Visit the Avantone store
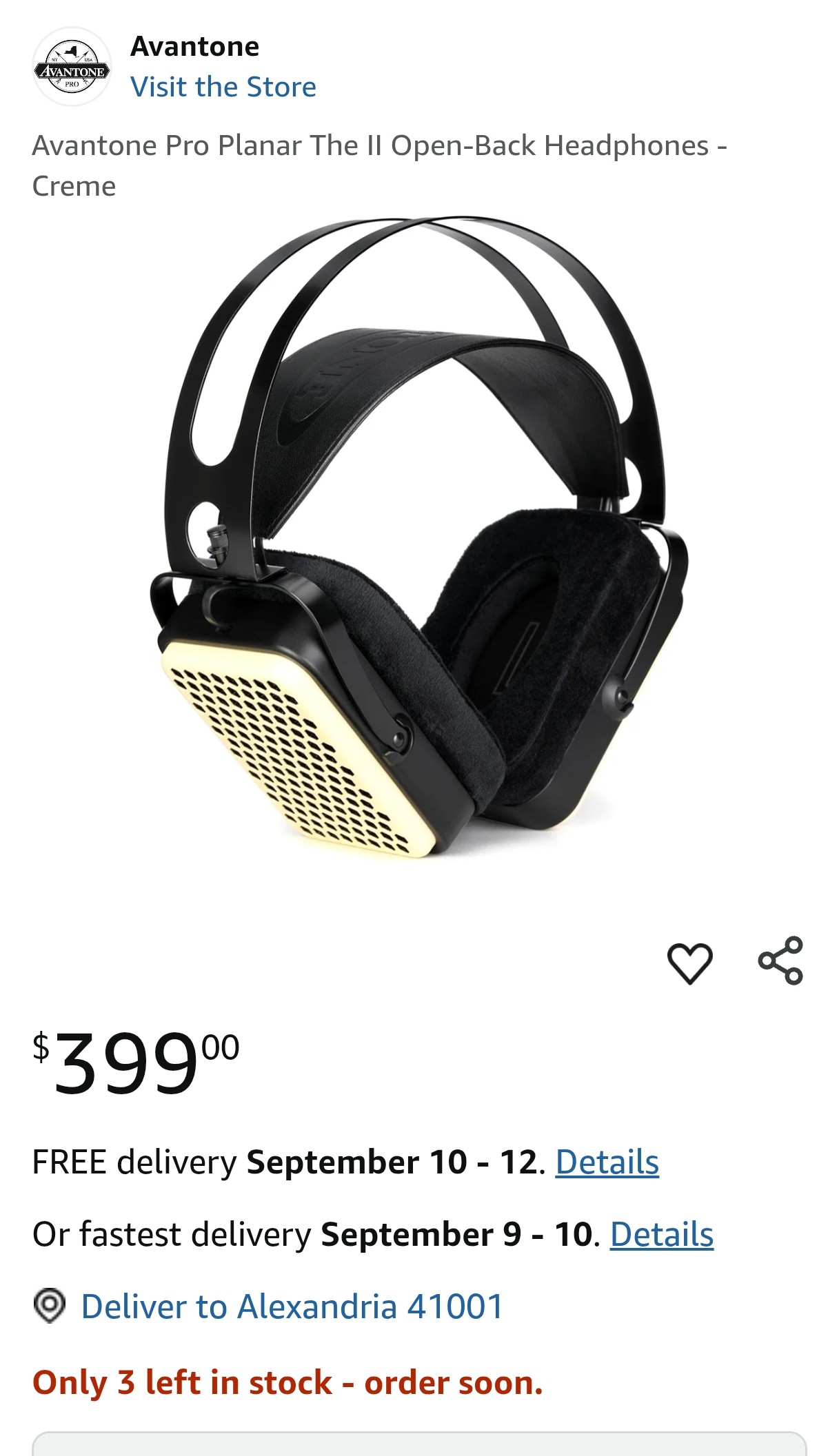 [223, 88]
